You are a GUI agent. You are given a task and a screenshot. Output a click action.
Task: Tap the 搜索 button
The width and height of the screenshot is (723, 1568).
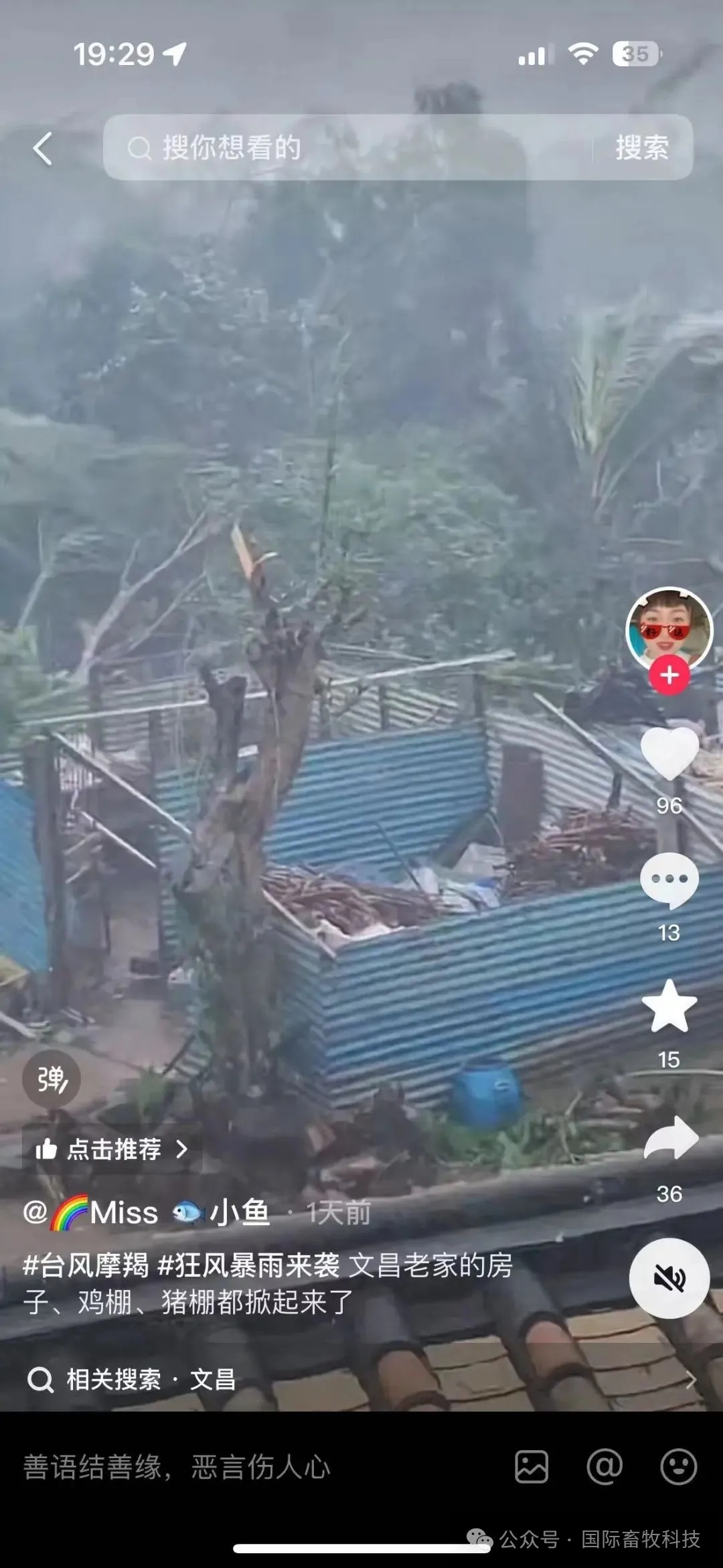click(641, 147)
